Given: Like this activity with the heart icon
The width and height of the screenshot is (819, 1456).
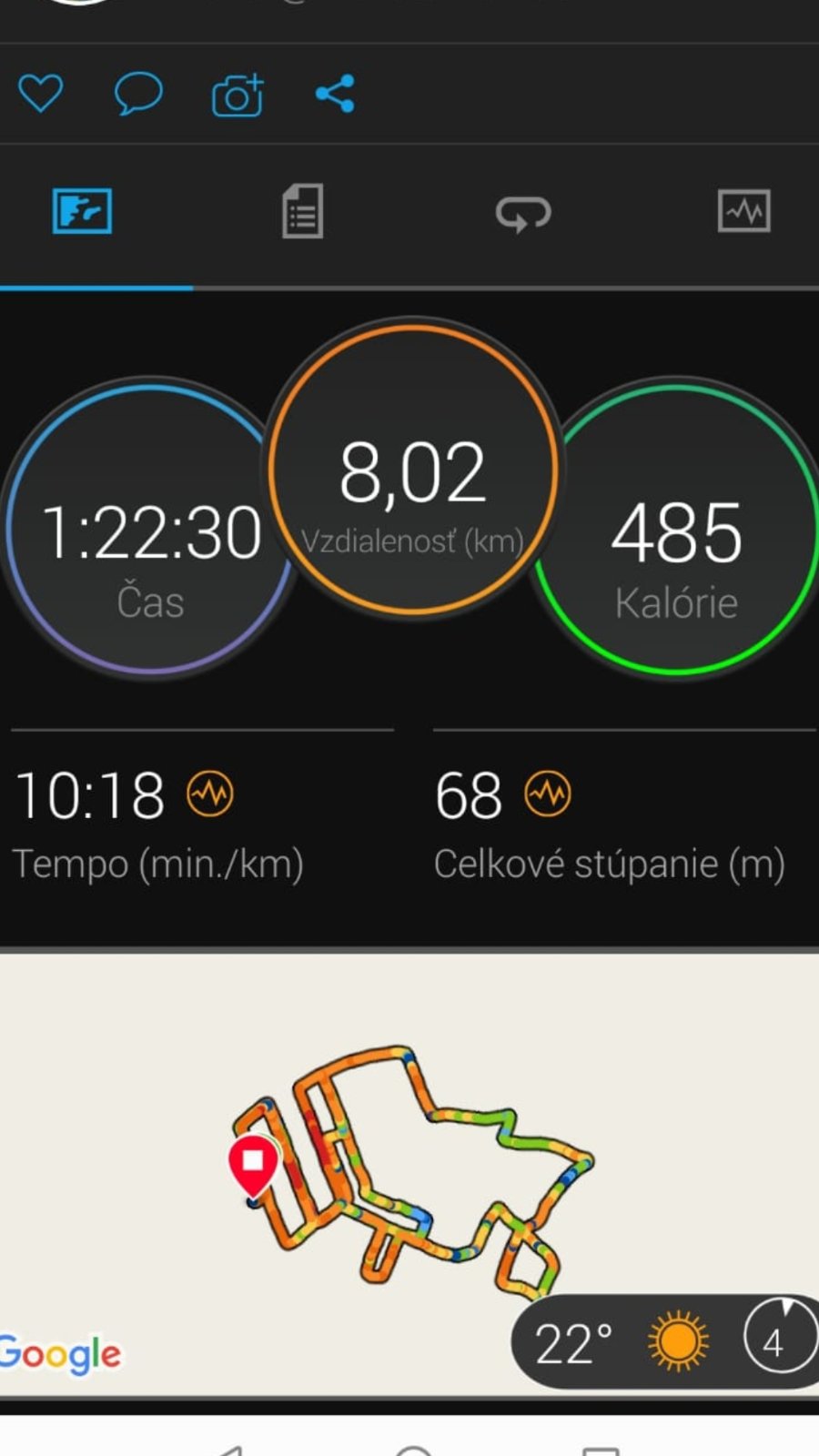Looking at the screenshot, I should tap(41, 94).
